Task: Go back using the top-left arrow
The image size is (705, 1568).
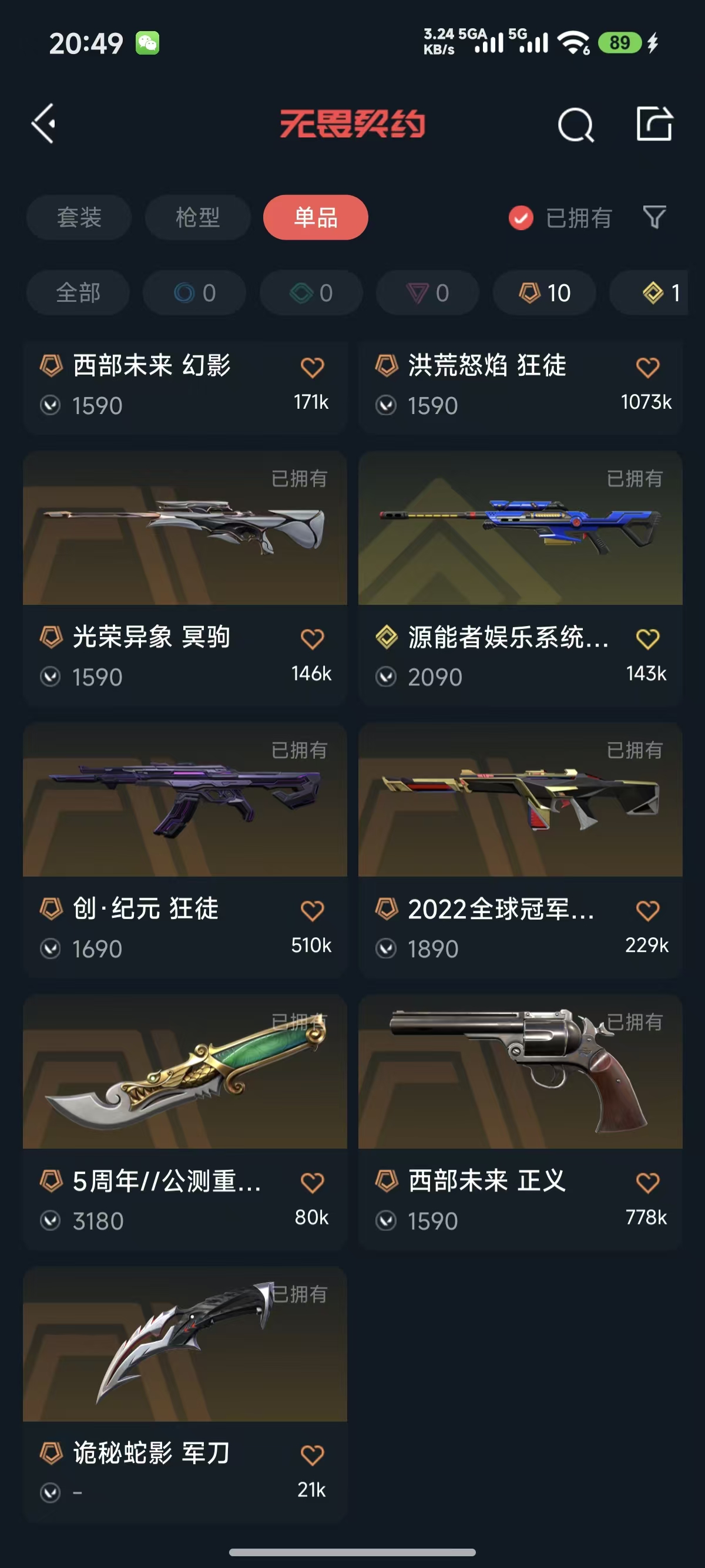Action: coord(43,123)
